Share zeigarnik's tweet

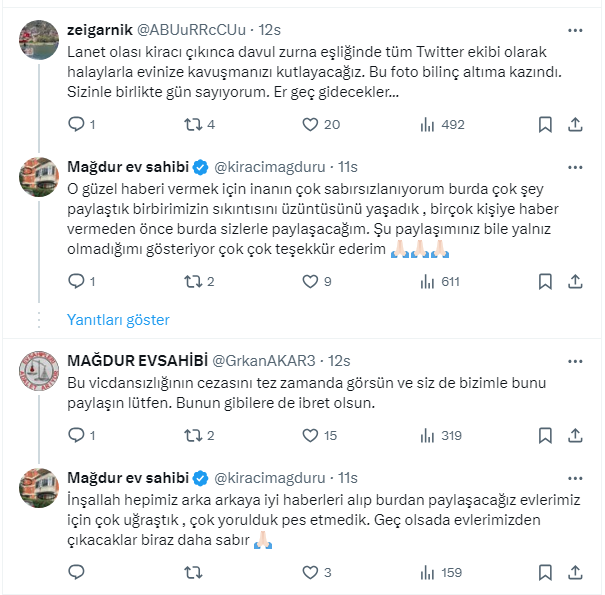click(x=575, y=124)
